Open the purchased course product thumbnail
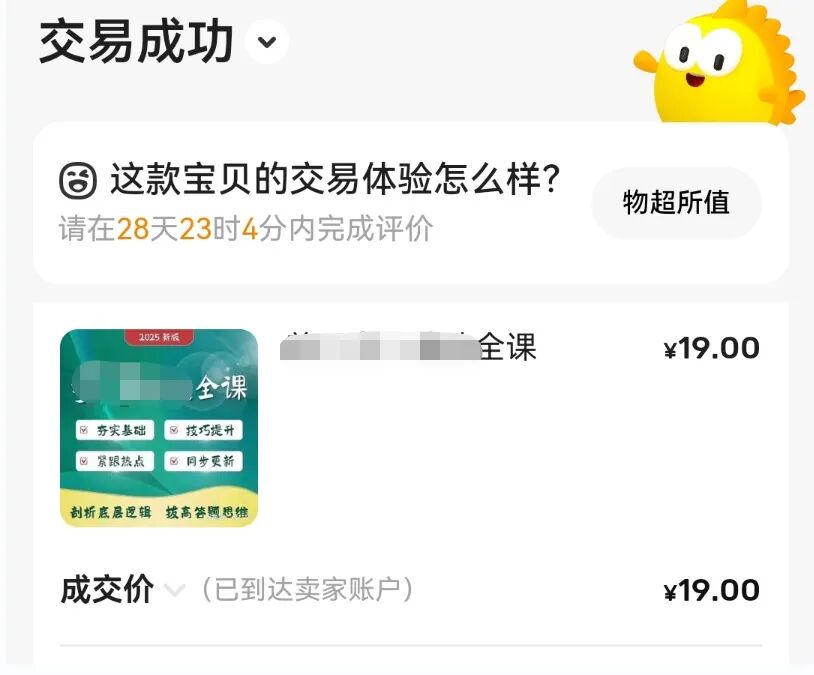 (159, 428)
